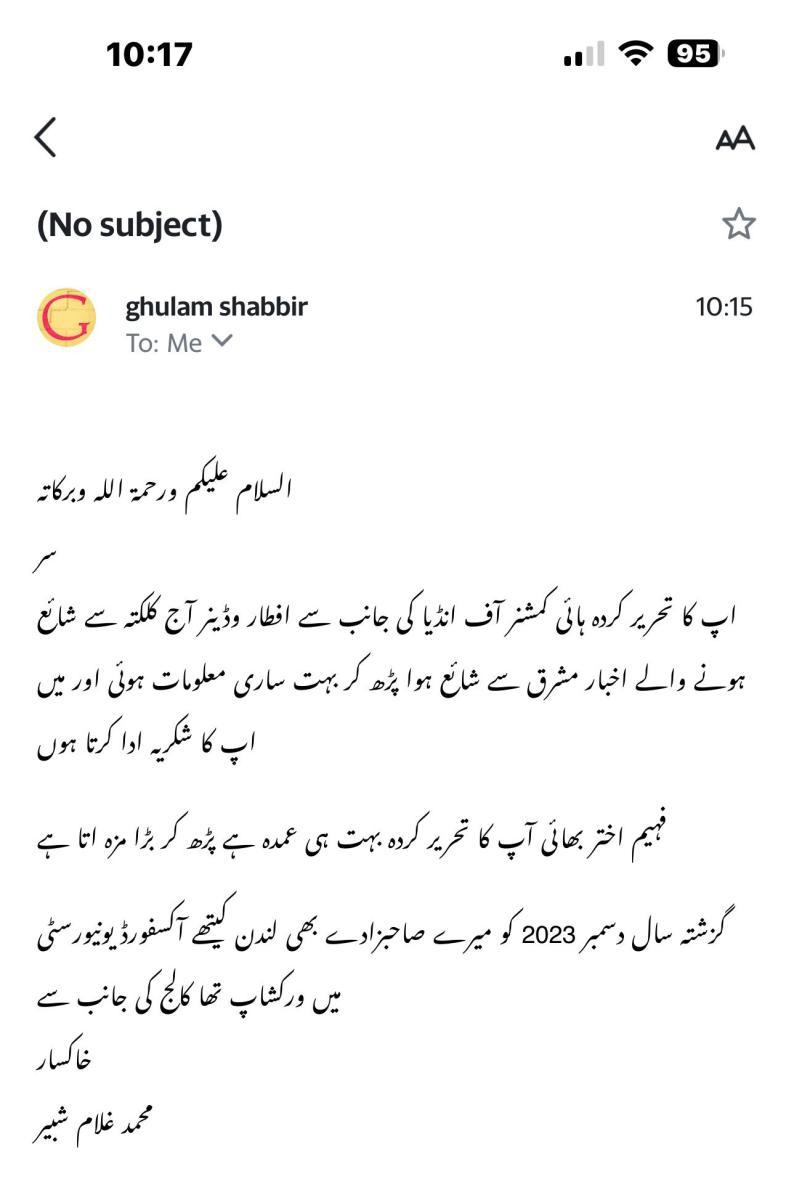Open ghulam shabbir's contact name

pyautogui.click(x=216, y=306)
